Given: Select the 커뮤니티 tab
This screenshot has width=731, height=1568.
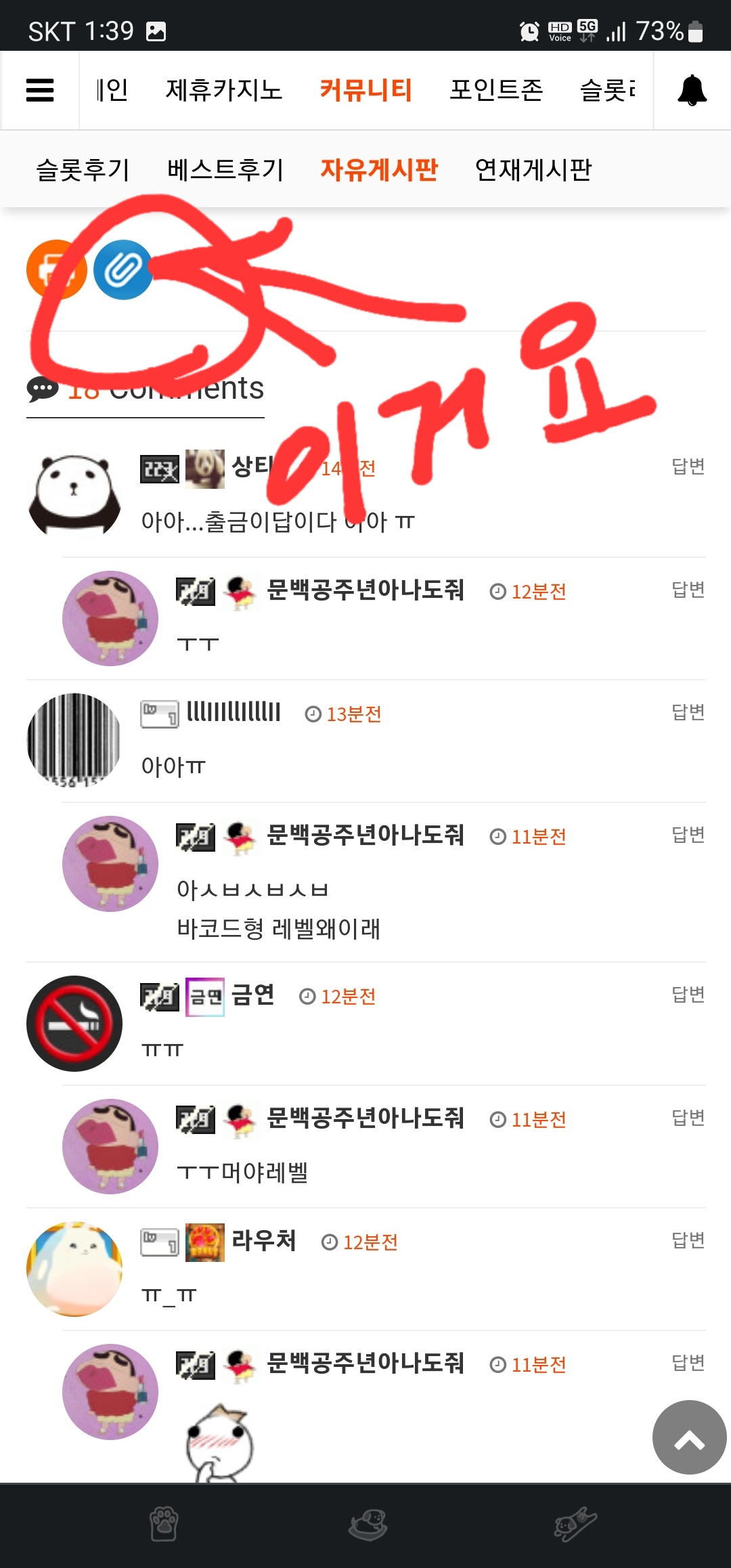Looking at the screenshot, I should pos(365,90).
